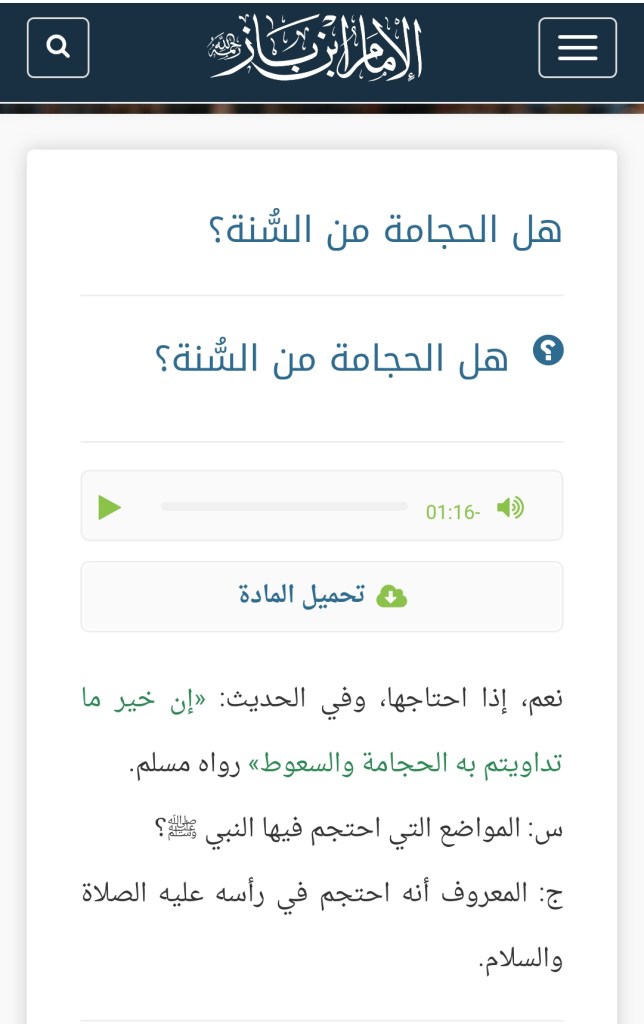
Task: Mute the audio player volume
Action: 510,507
